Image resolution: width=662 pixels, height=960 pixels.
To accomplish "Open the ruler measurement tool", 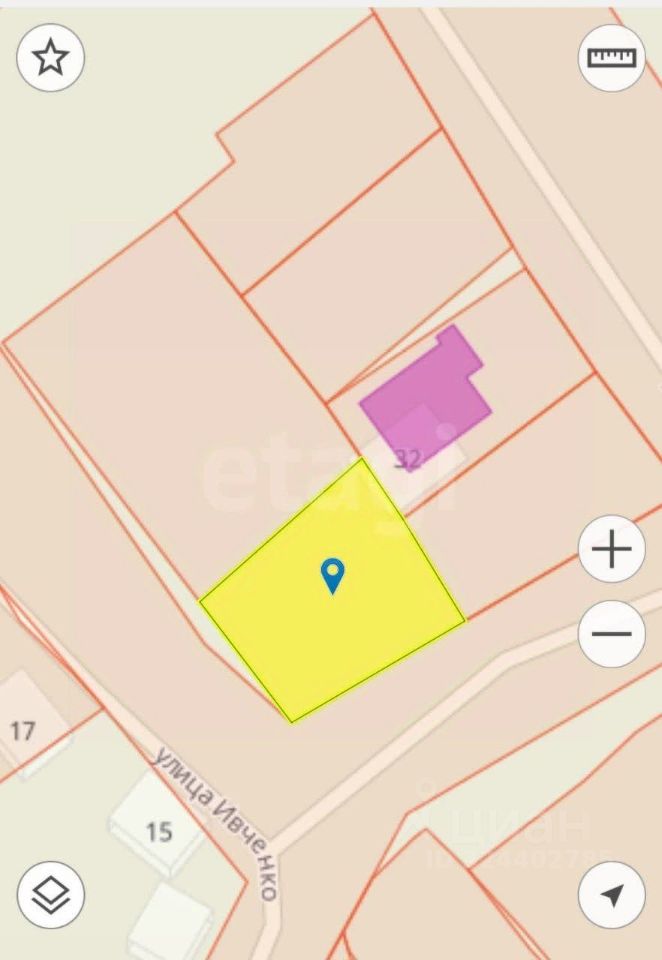I will point(611,58).
